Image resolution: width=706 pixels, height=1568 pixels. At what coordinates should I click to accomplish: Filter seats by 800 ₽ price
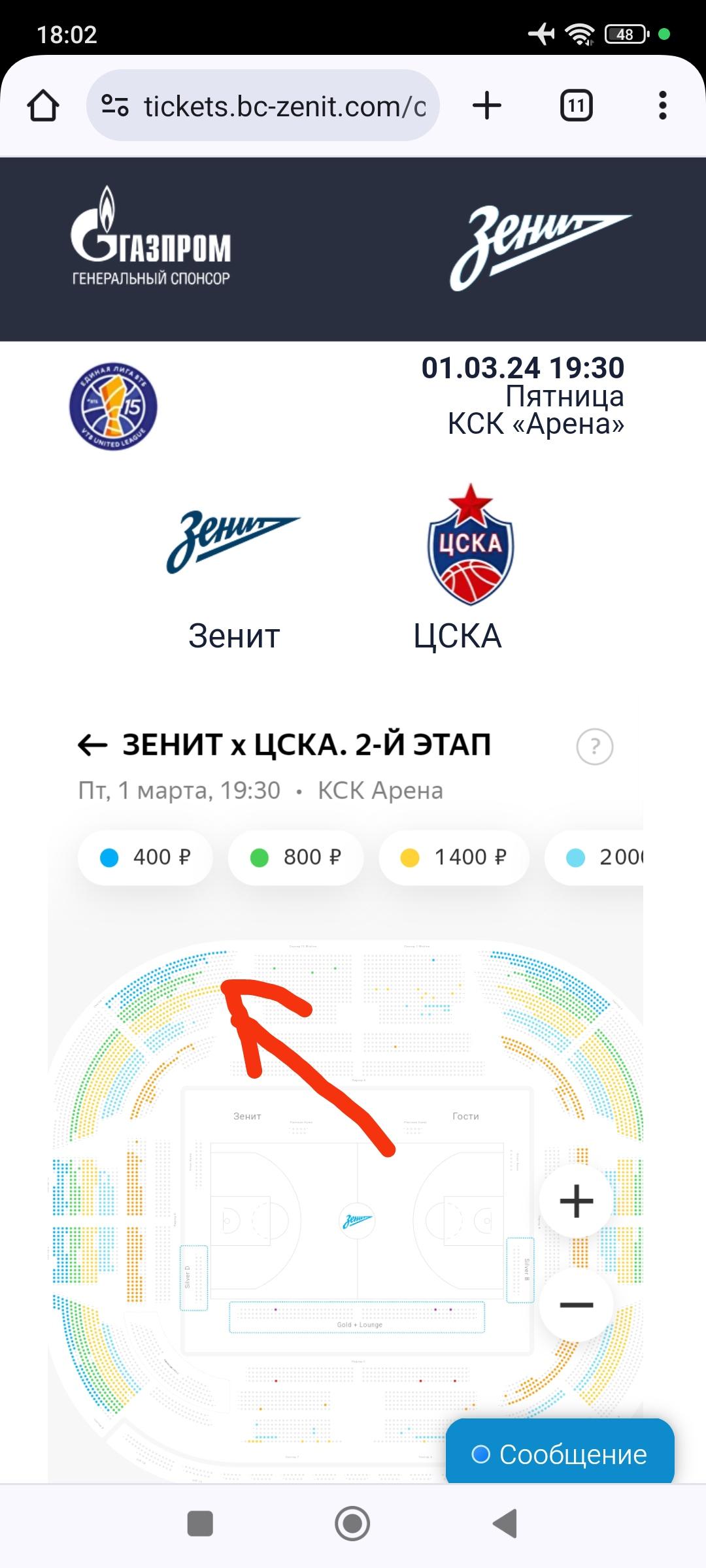295,857
